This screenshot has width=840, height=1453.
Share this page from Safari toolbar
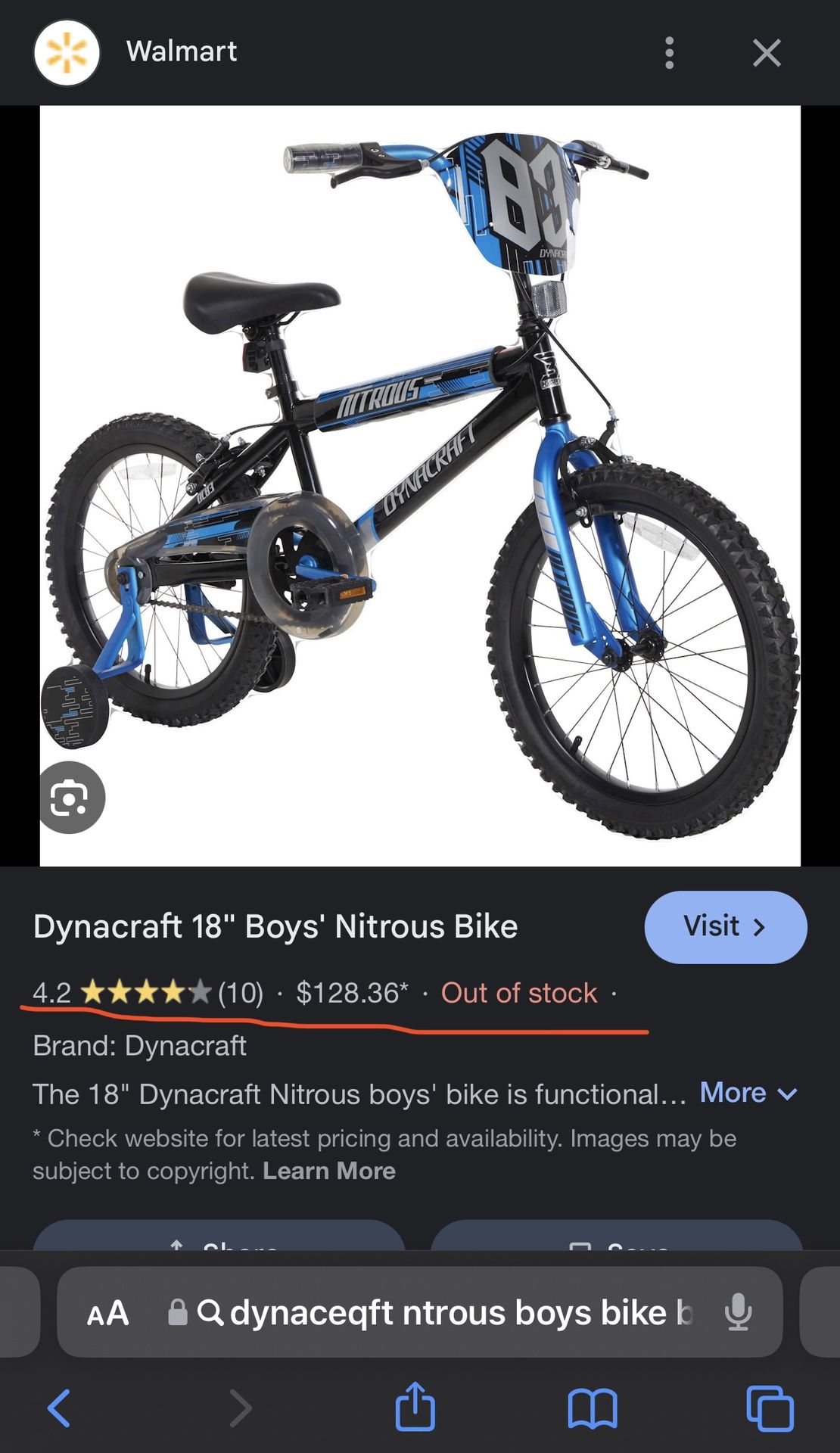(415, 1407)
